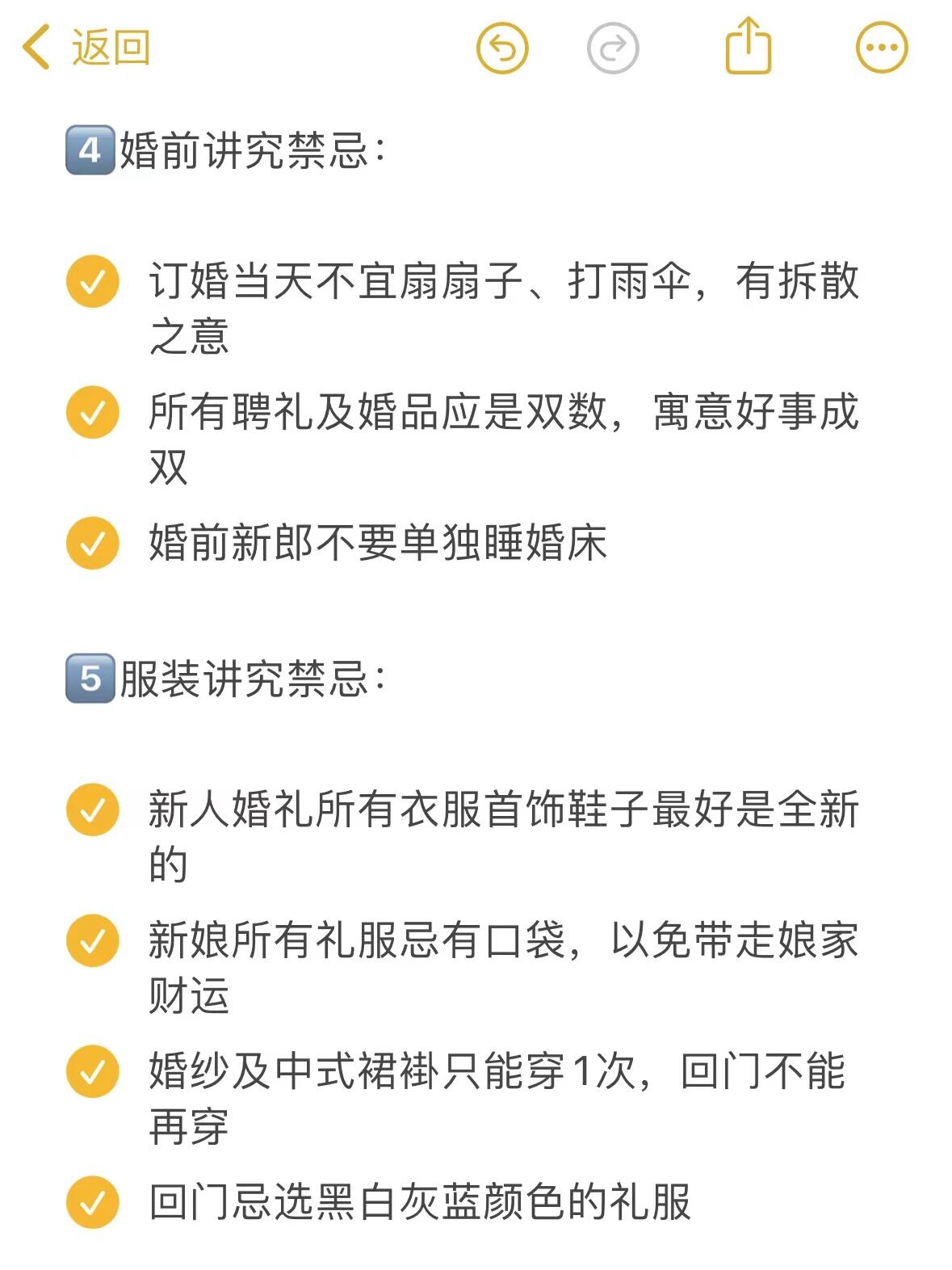Viewport: 952px width, 1270px height.
Task: Open the more options menu
Action: click(882, 48)
